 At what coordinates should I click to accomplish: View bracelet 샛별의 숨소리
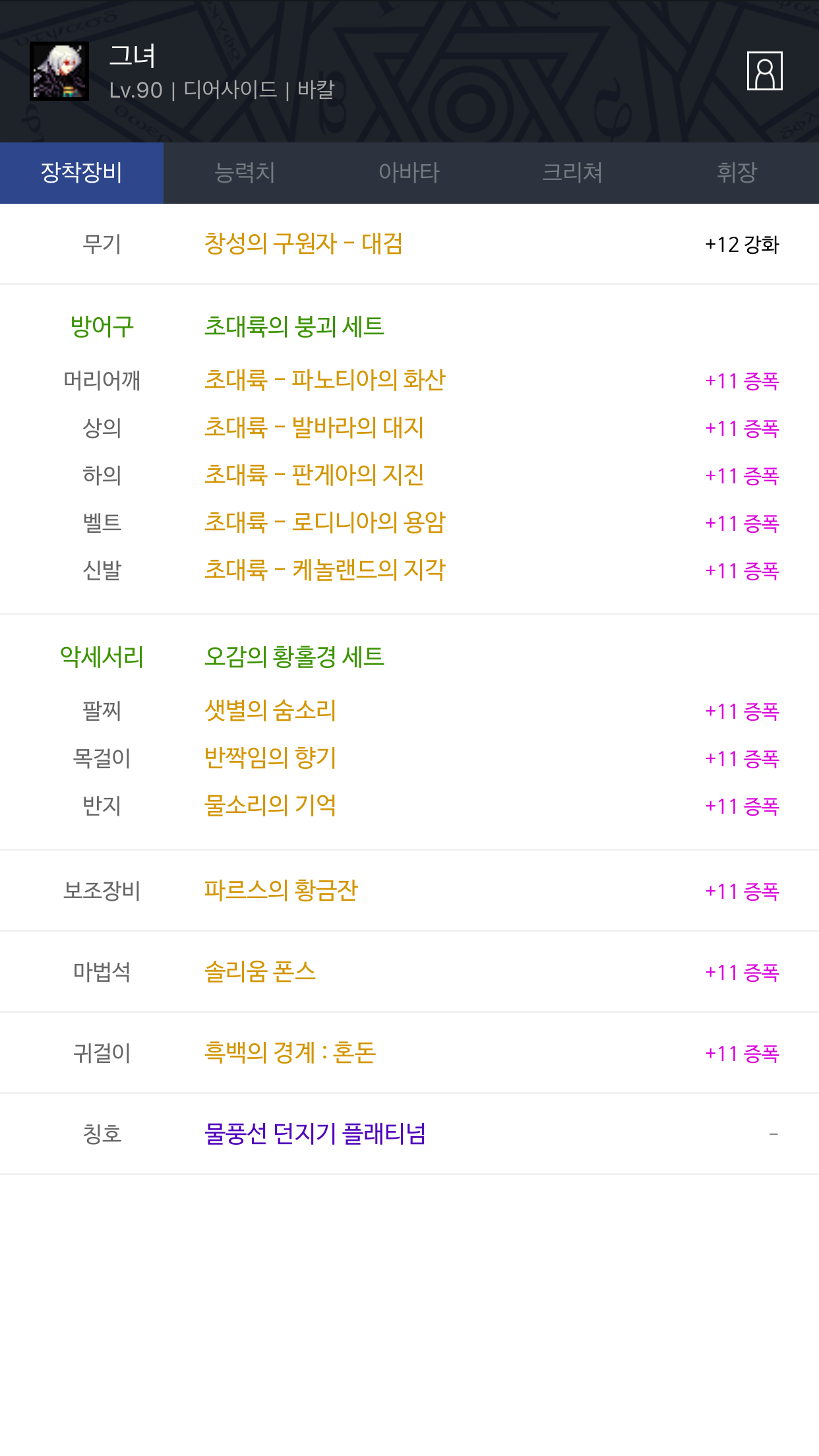click(270, 710)
